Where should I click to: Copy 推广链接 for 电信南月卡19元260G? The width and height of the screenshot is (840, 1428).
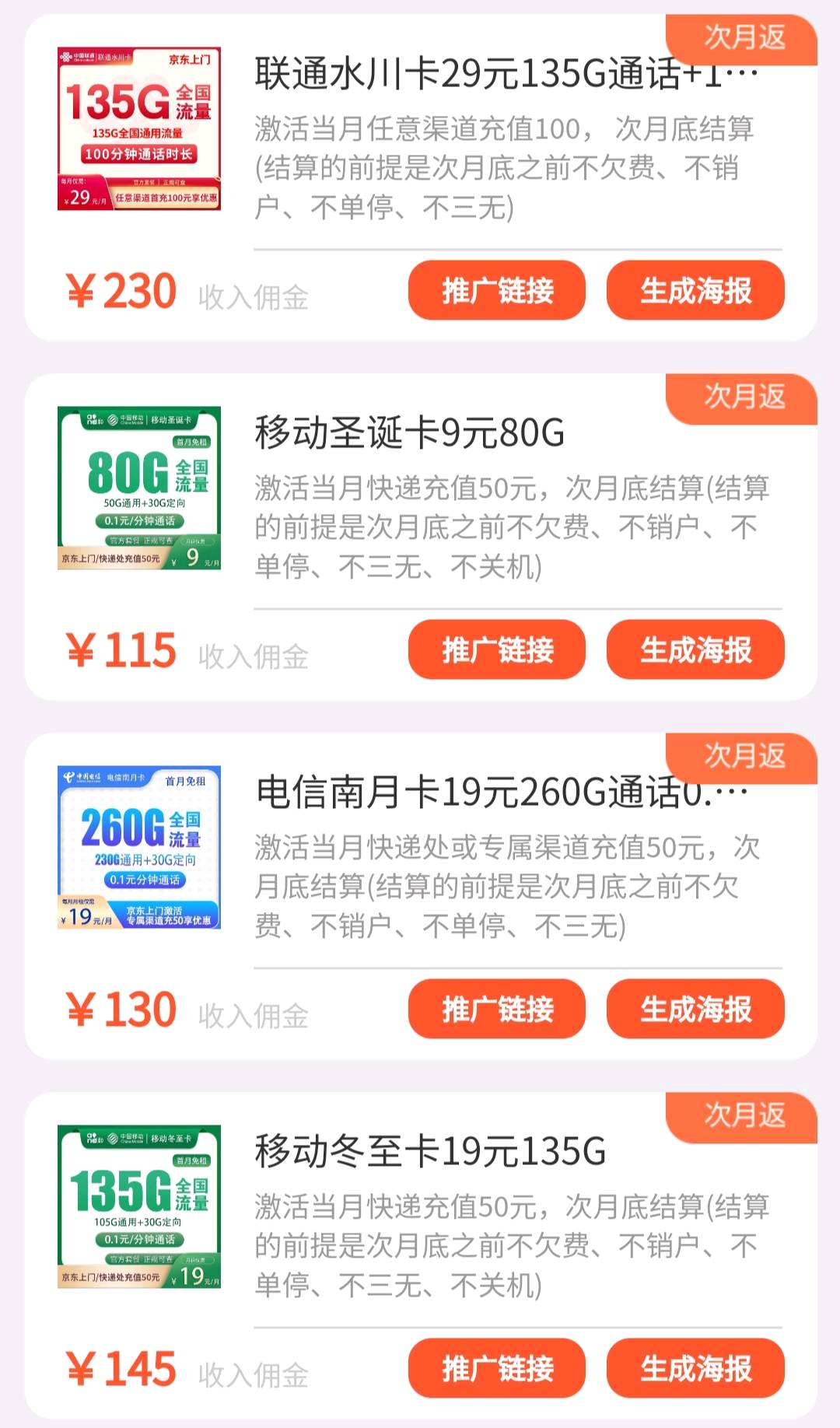click(x=496, y=1009)
